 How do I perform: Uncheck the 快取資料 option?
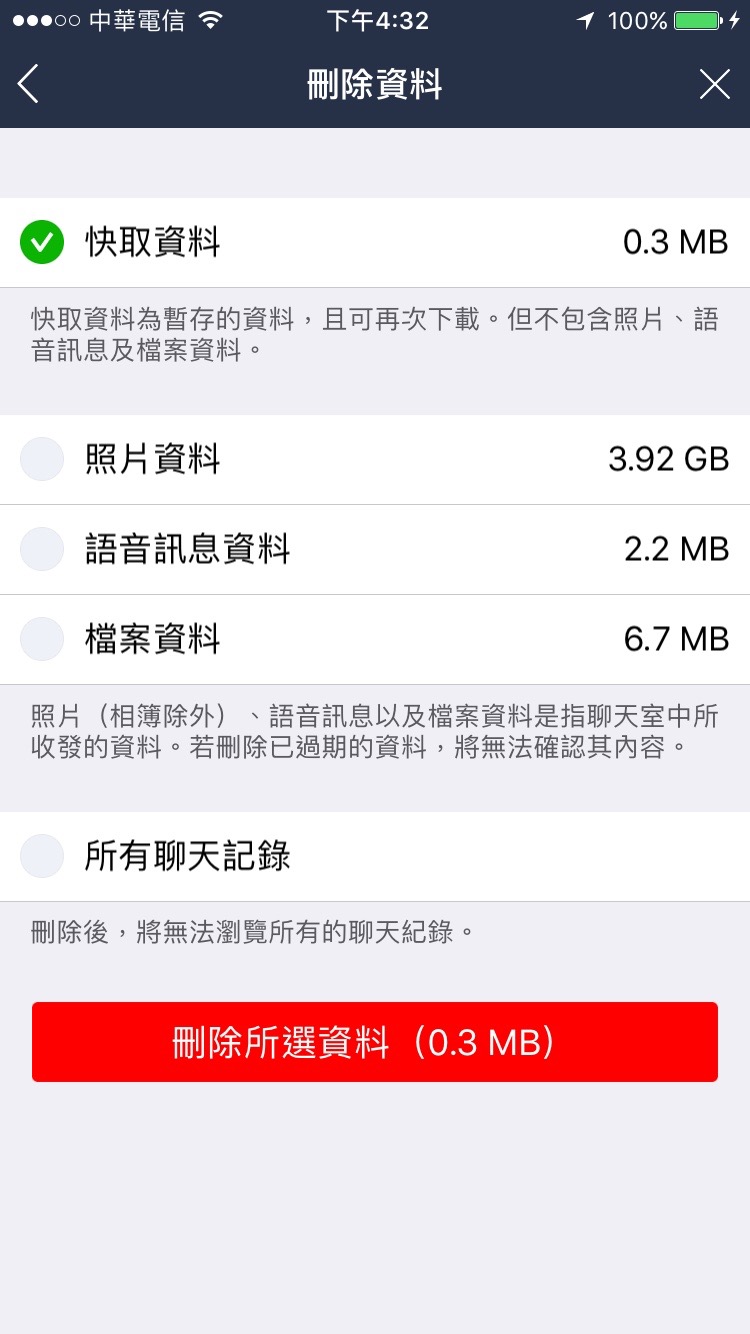[42, 242]
